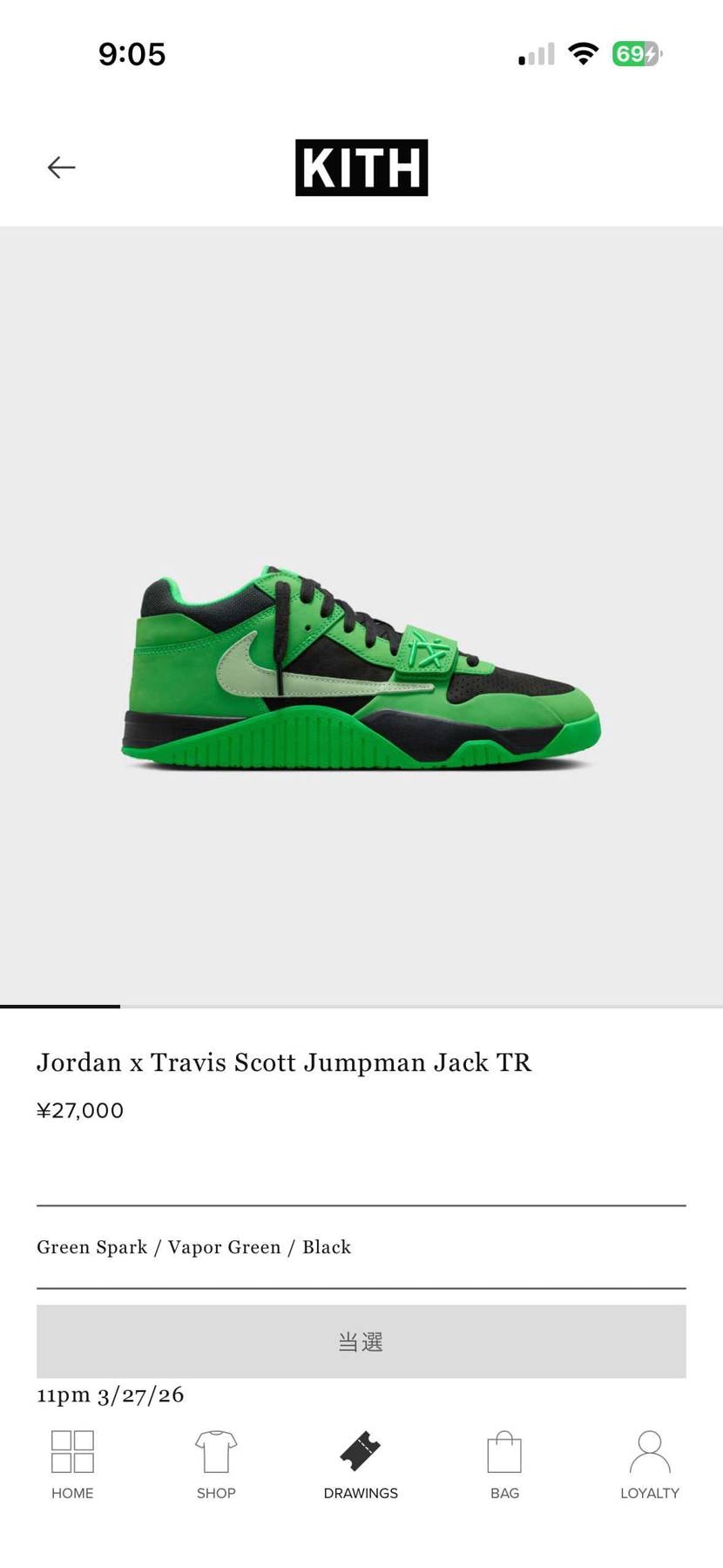
Task: Go back using the arrow icon
Action: tap(61, 167)
